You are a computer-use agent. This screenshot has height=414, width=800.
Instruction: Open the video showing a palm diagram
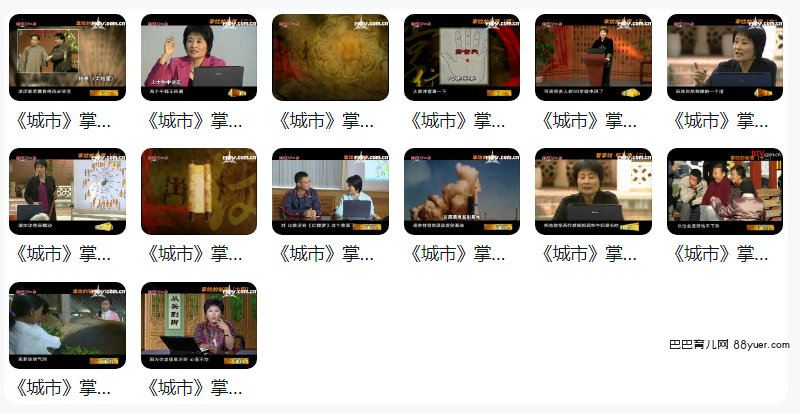click(462, 57)
